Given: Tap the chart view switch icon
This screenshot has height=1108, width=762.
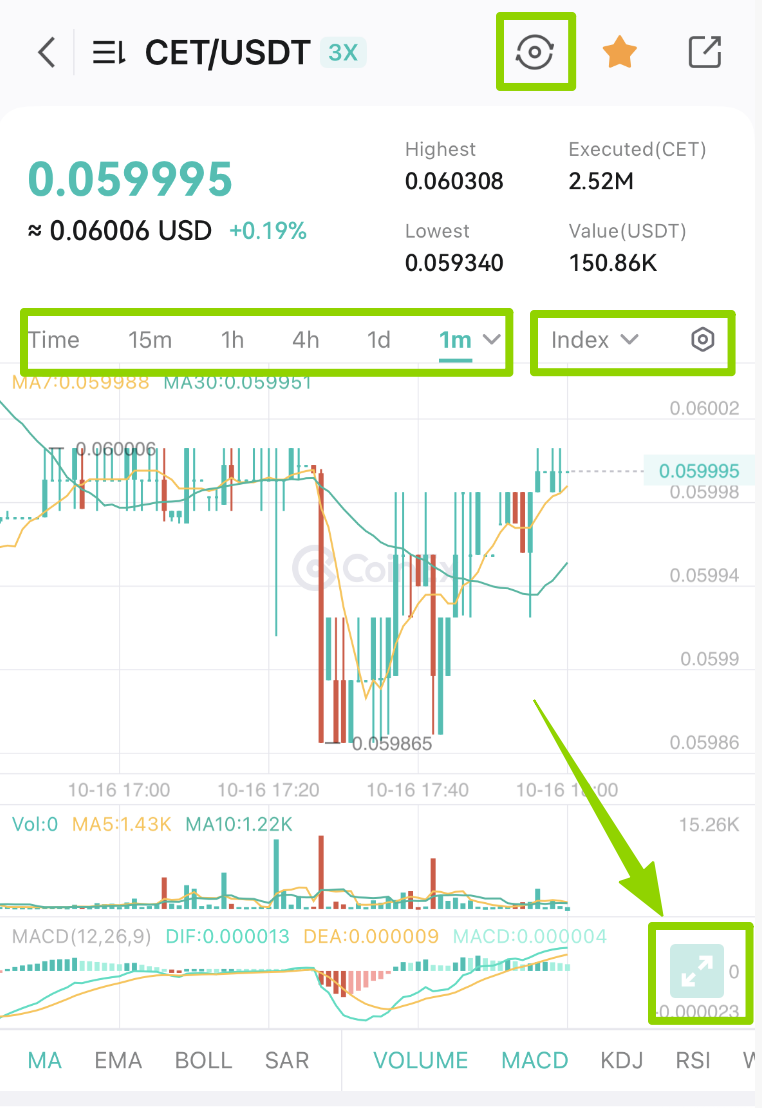Looking at the screenshot, I should pyautogui.click(x=535, y=52).
